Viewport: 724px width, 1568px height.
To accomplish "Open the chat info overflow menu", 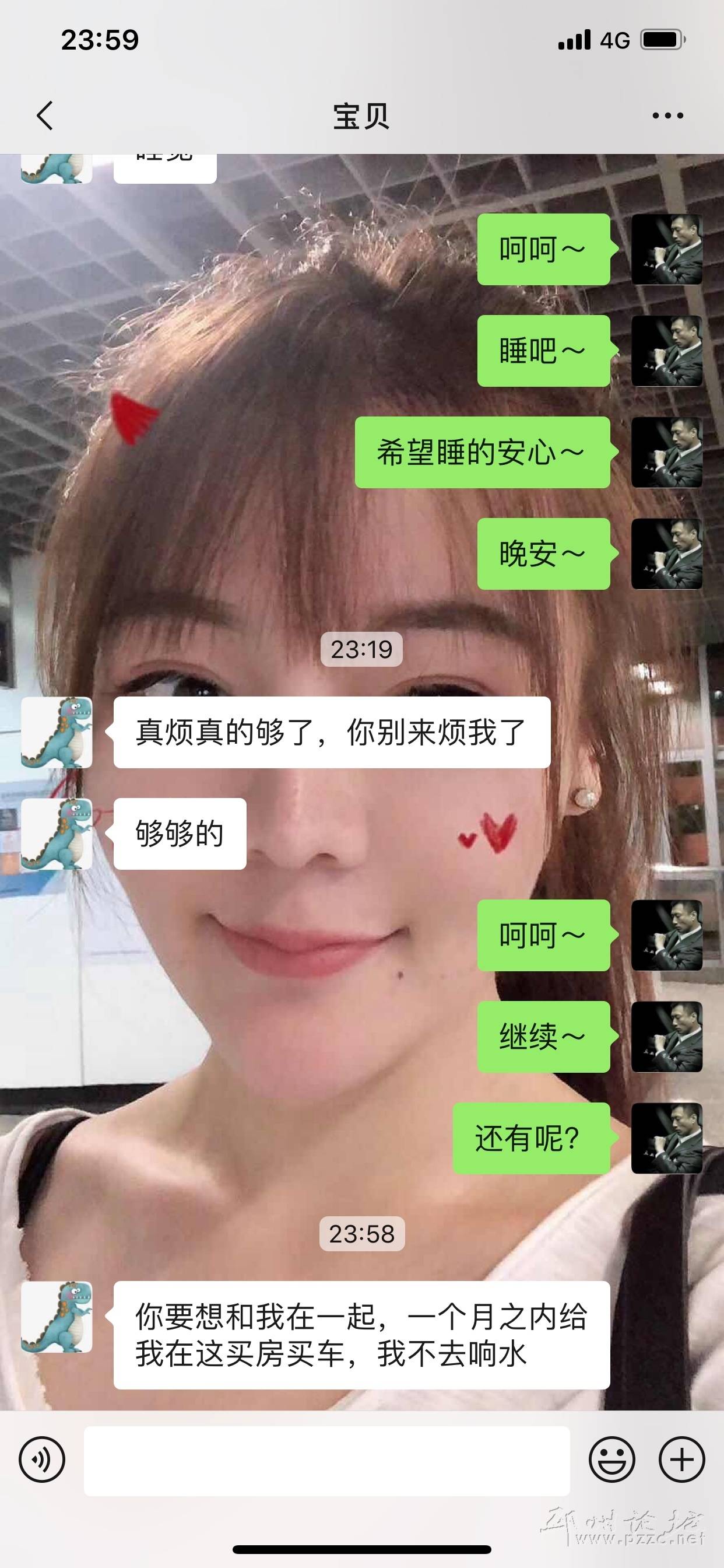I will (x=667, y=116).
